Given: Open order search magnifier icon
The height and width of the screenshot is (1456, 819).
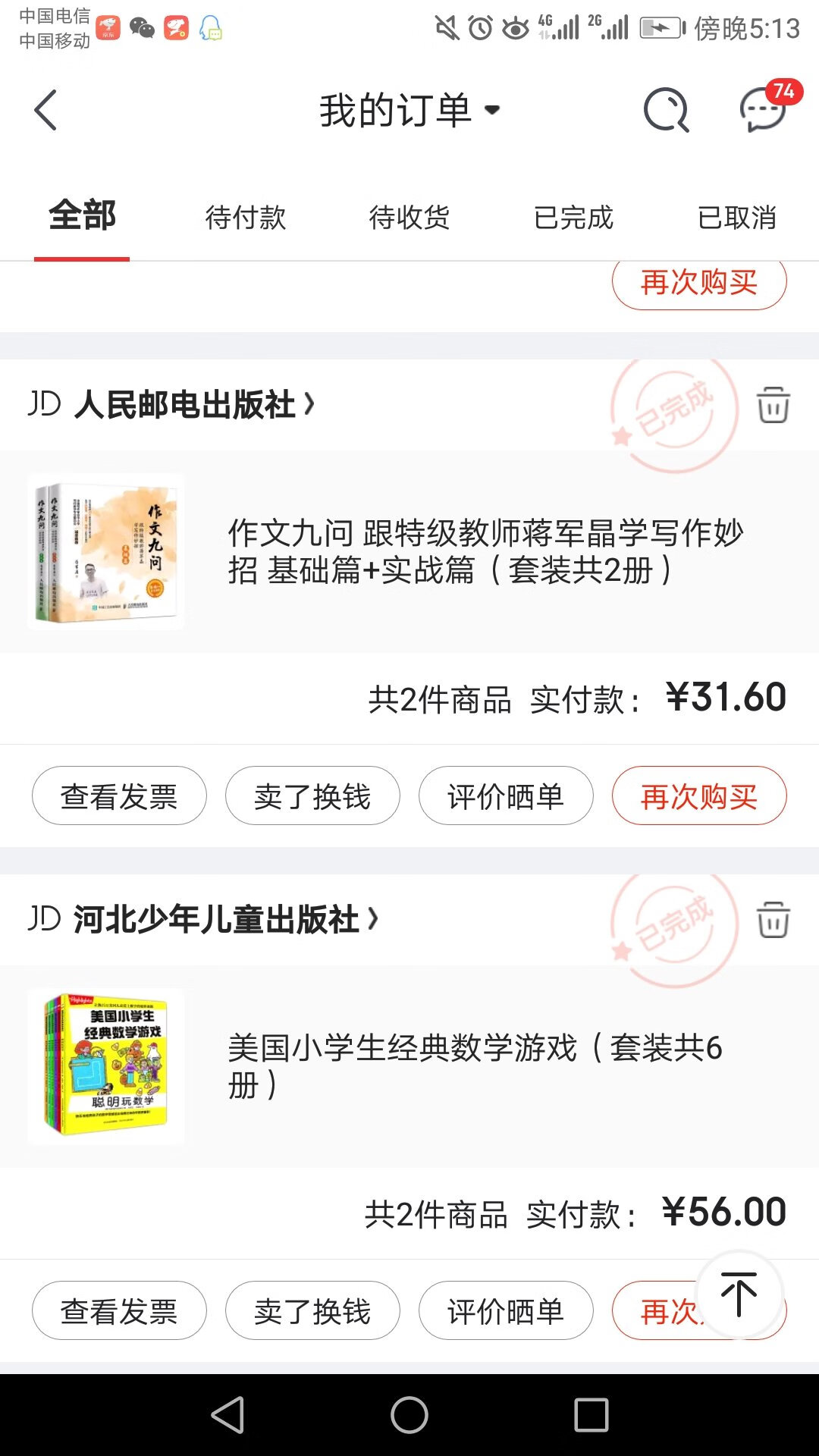Looking at the screenshot, I should [666, 110].
